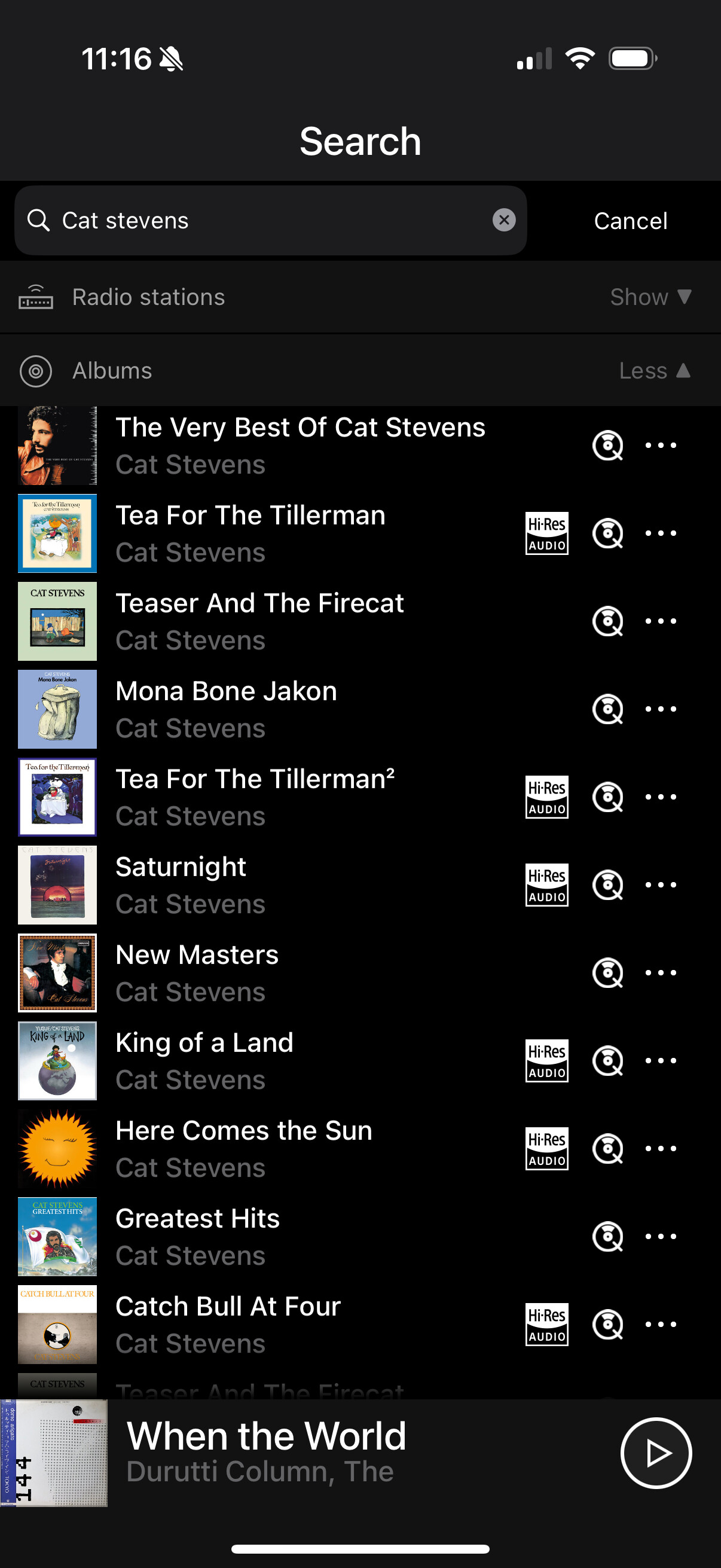Edit the Cat stevens search field
721x1568 pixels.
(x=268, y=220)
